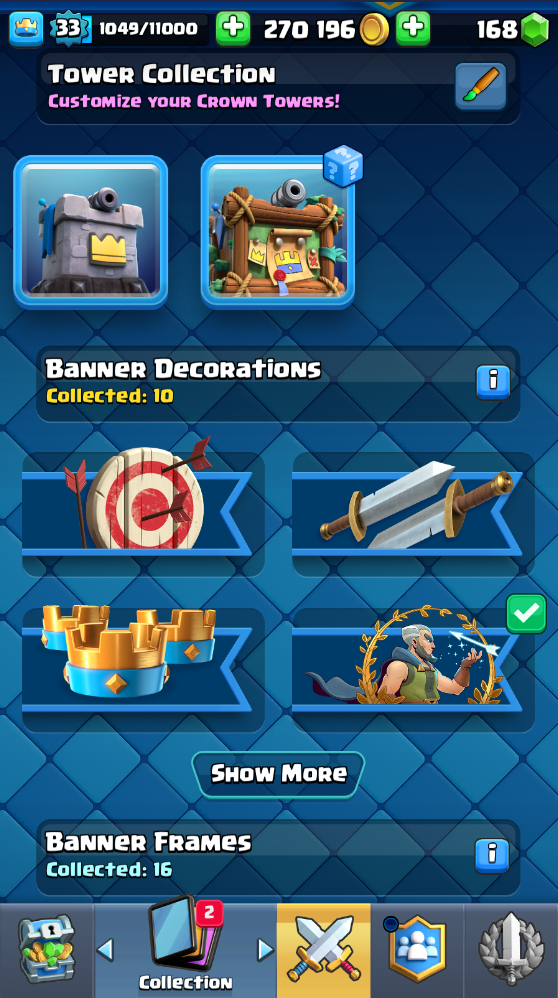Open Banner Frames info
This screenshot has height=998, width=558.
(x=493, y=856)
